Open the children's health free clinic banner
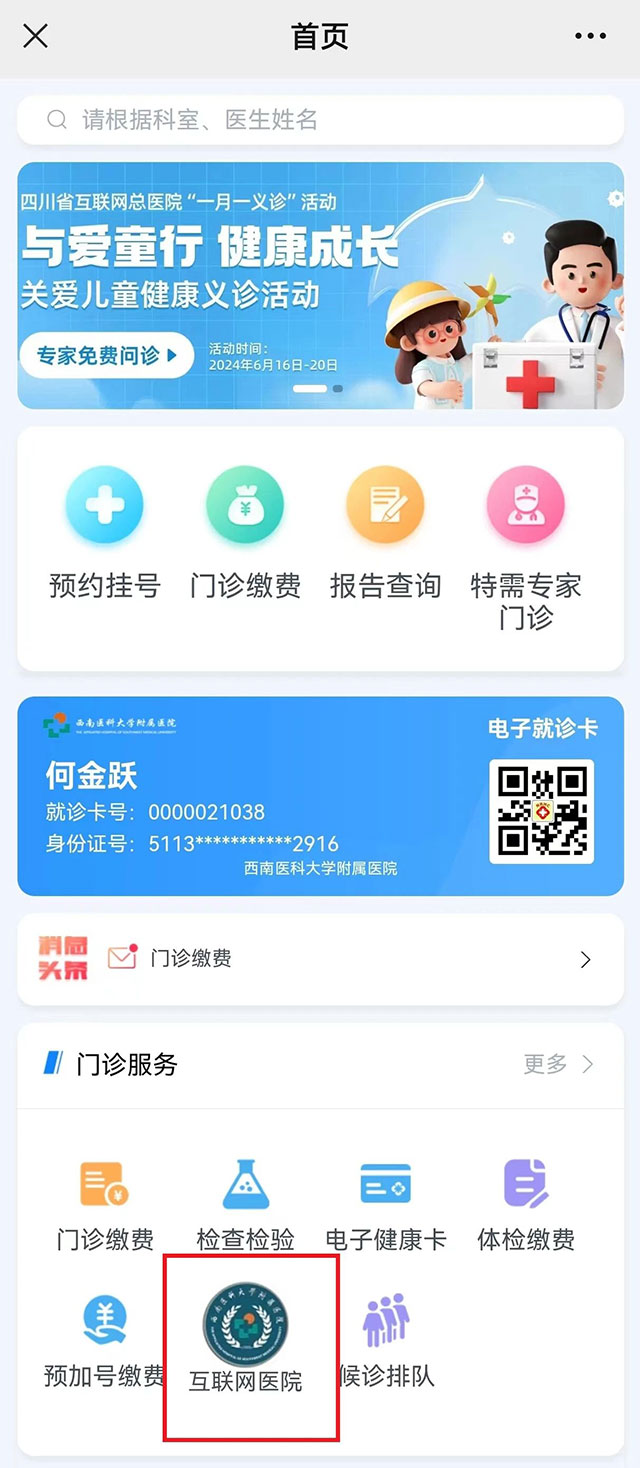This screenshot has height=1468, width=640. pos(320,286)
